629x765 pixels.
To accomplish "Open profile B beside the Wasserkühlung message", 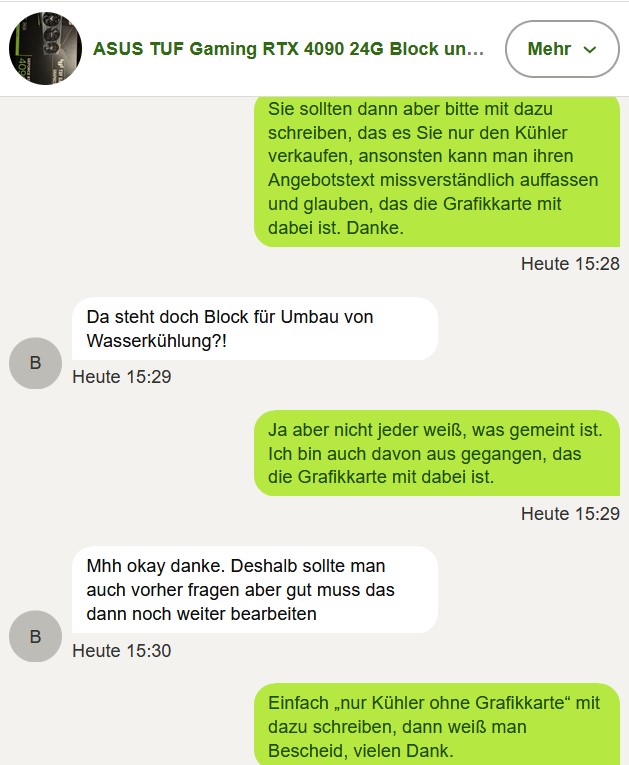I will coord(35,362).
